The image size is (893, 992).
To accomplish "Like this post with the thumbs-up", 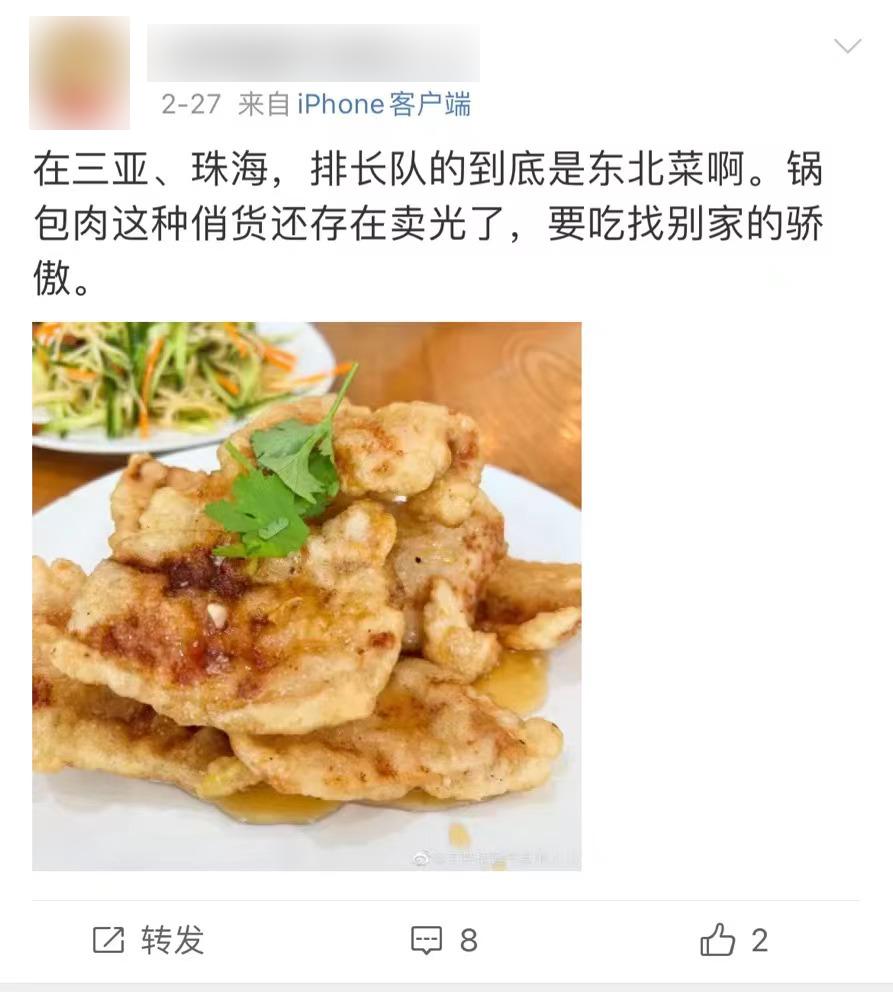I will coord(733,940).
